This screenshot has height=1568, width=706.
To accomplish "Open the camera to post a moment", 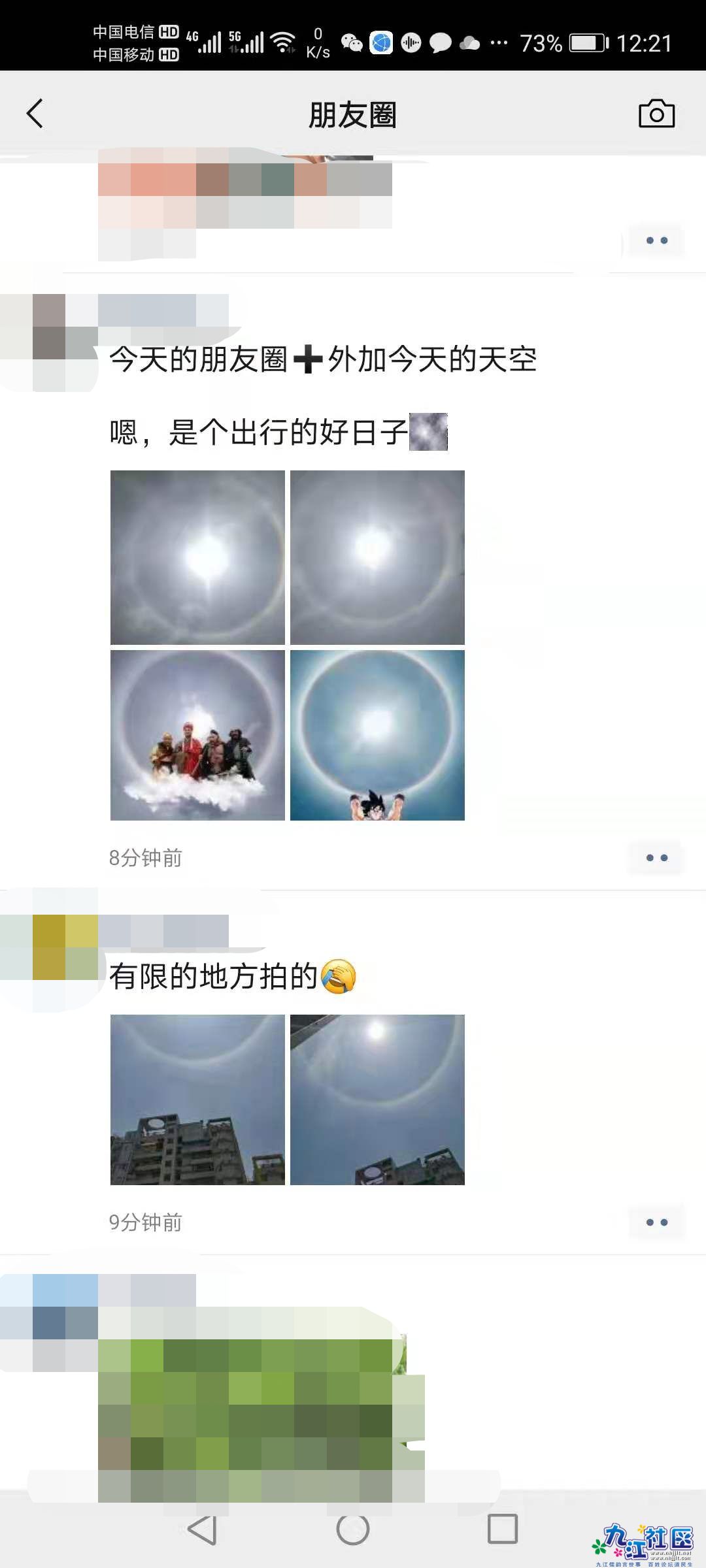I will click(x=656, y=114).
